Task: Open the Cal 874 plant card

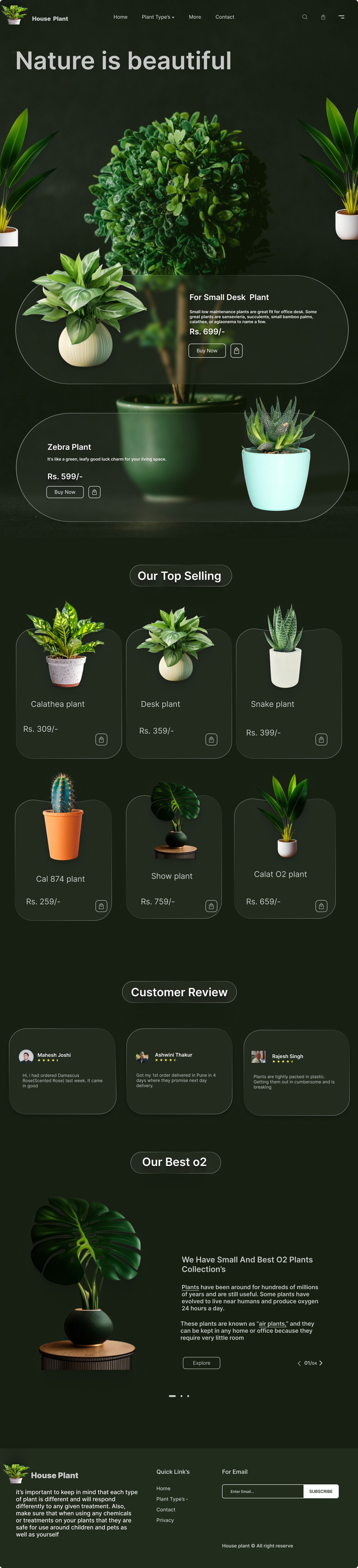Action: pos(63,858)
